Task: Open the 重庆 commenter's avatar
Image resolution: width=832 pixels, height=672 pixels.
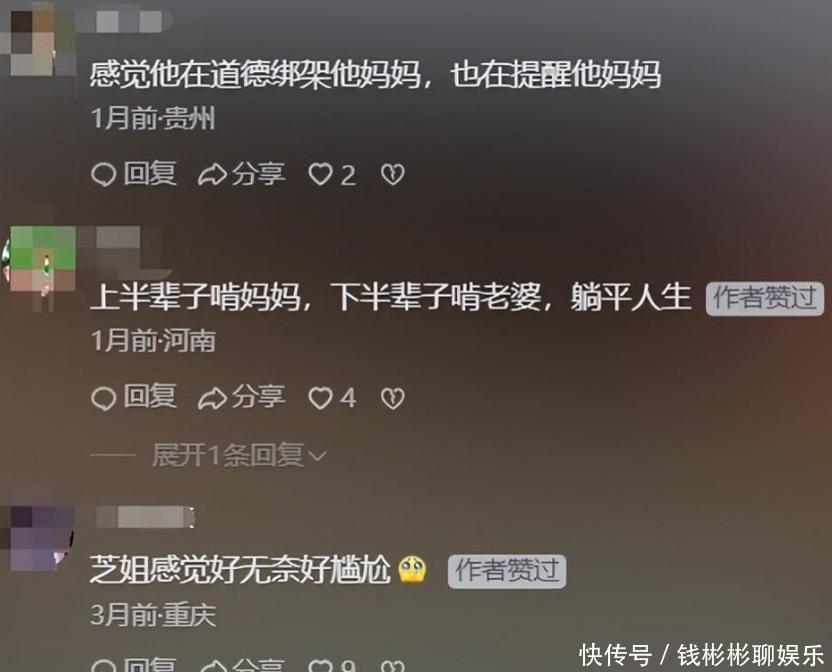Action: pos(40,539)
